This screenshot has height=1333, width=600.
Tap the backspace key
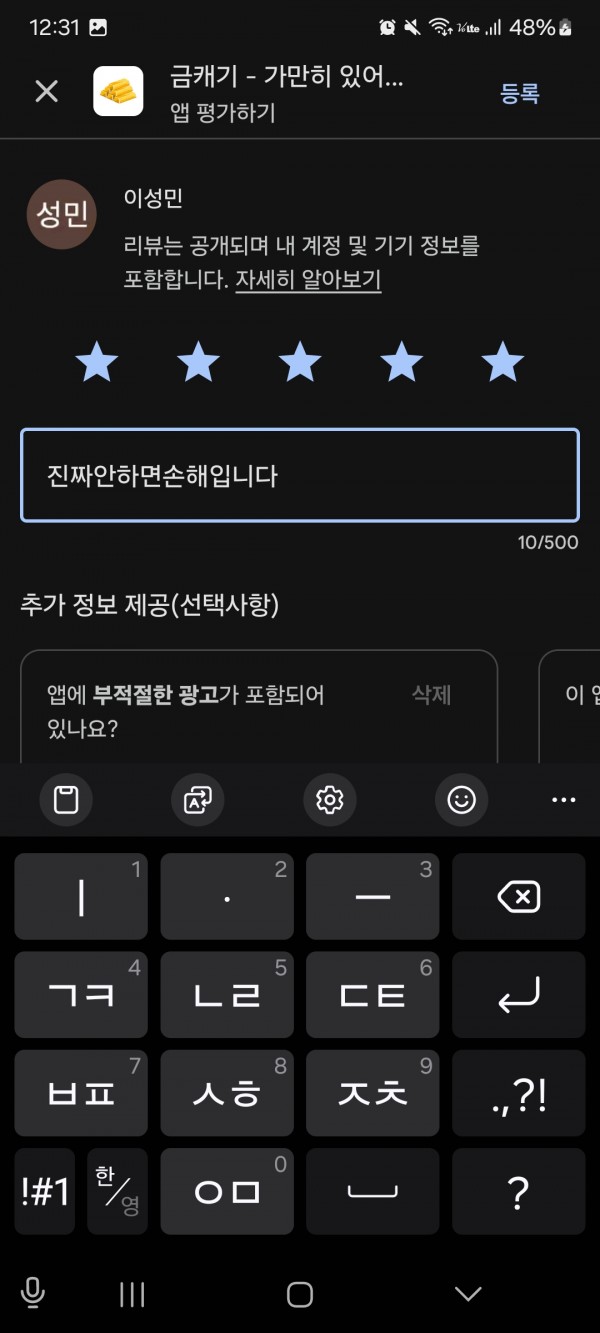click(519, 897)
